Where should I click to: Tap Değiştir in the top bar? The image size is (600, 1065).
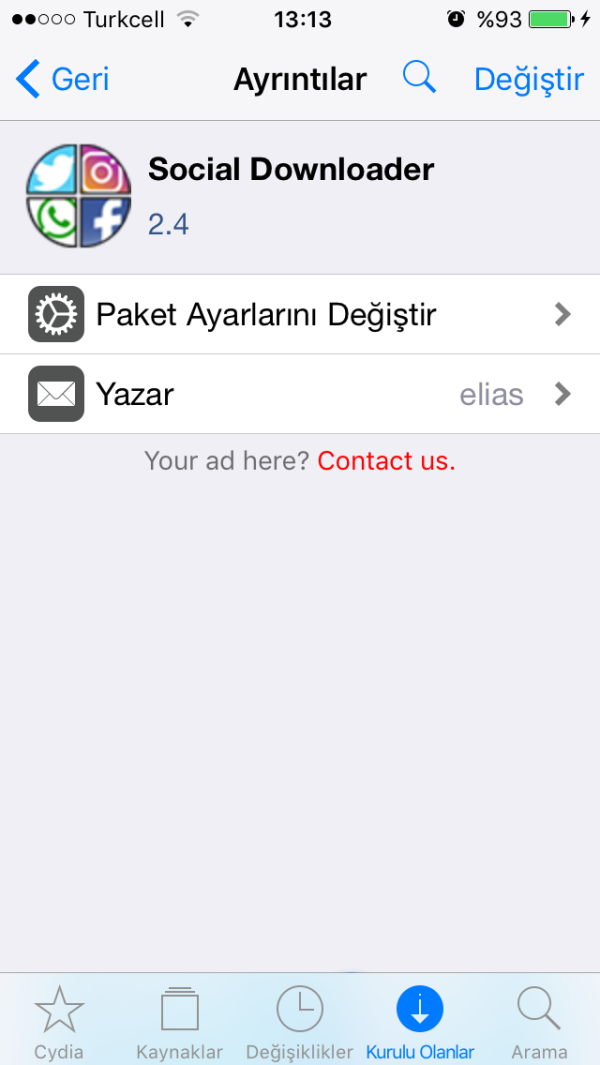tap(529, 79)
